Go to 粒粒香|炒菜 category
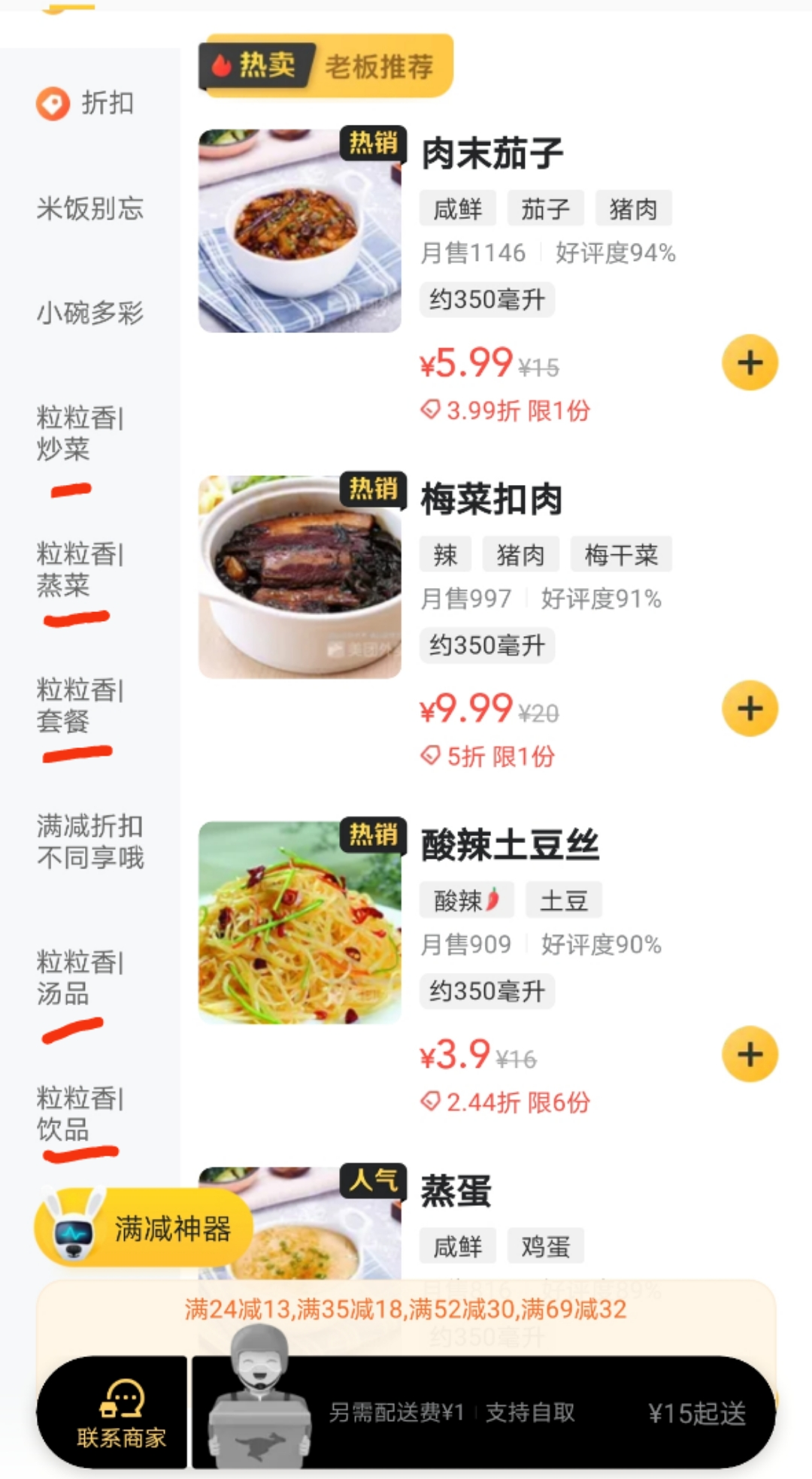812x1479 pixels. tap(80, 433)
